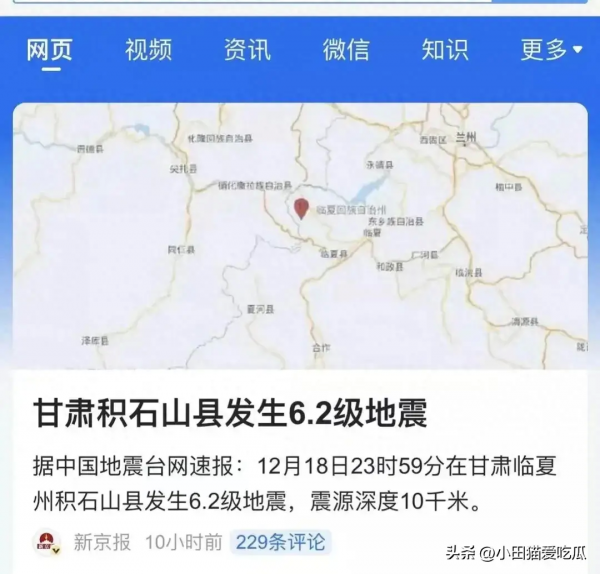The image size is (600, 574).
Task: Open the 知识 tab
Action: (x=445, y=49)
